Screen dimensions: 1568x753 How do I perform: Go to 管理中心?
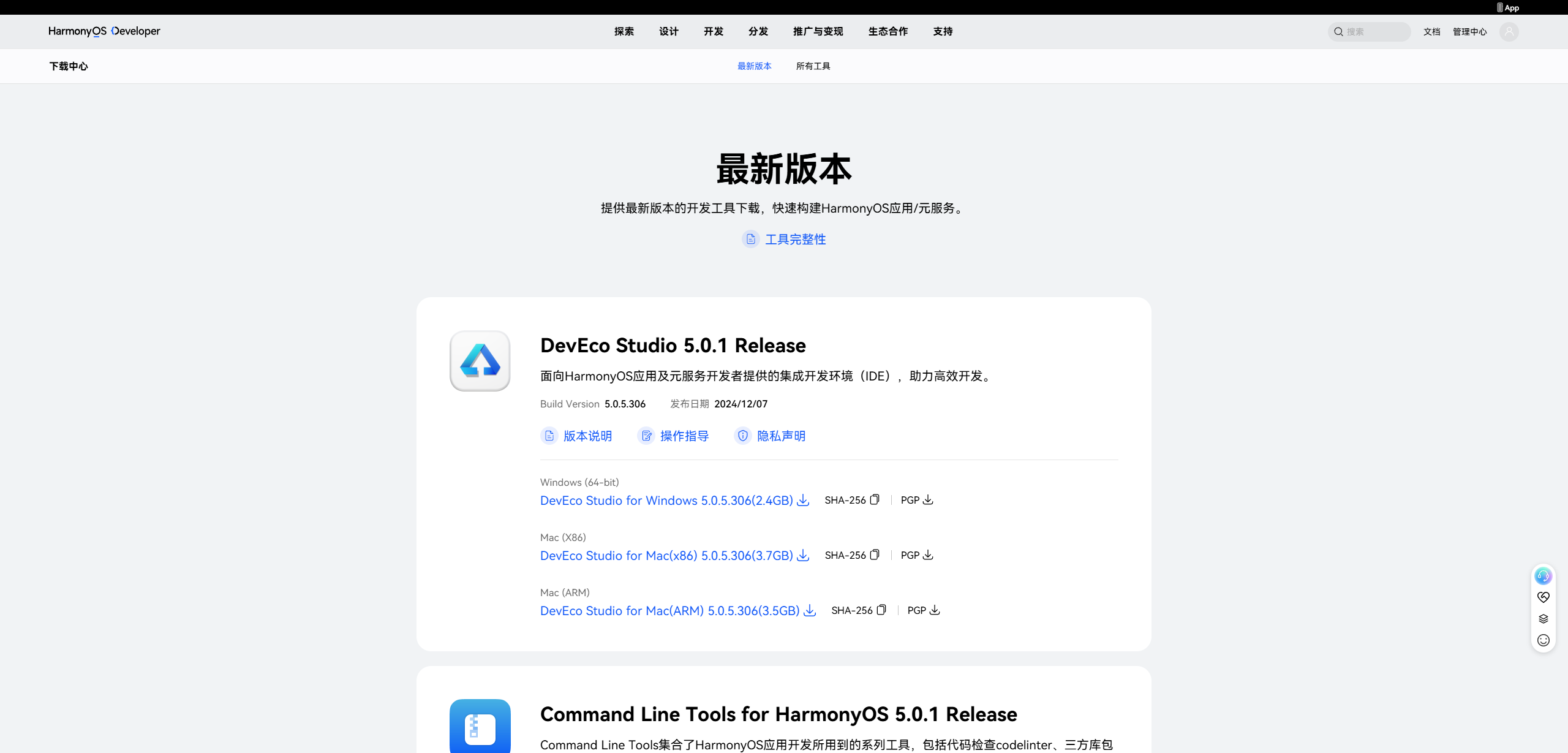click(1469, 32)
